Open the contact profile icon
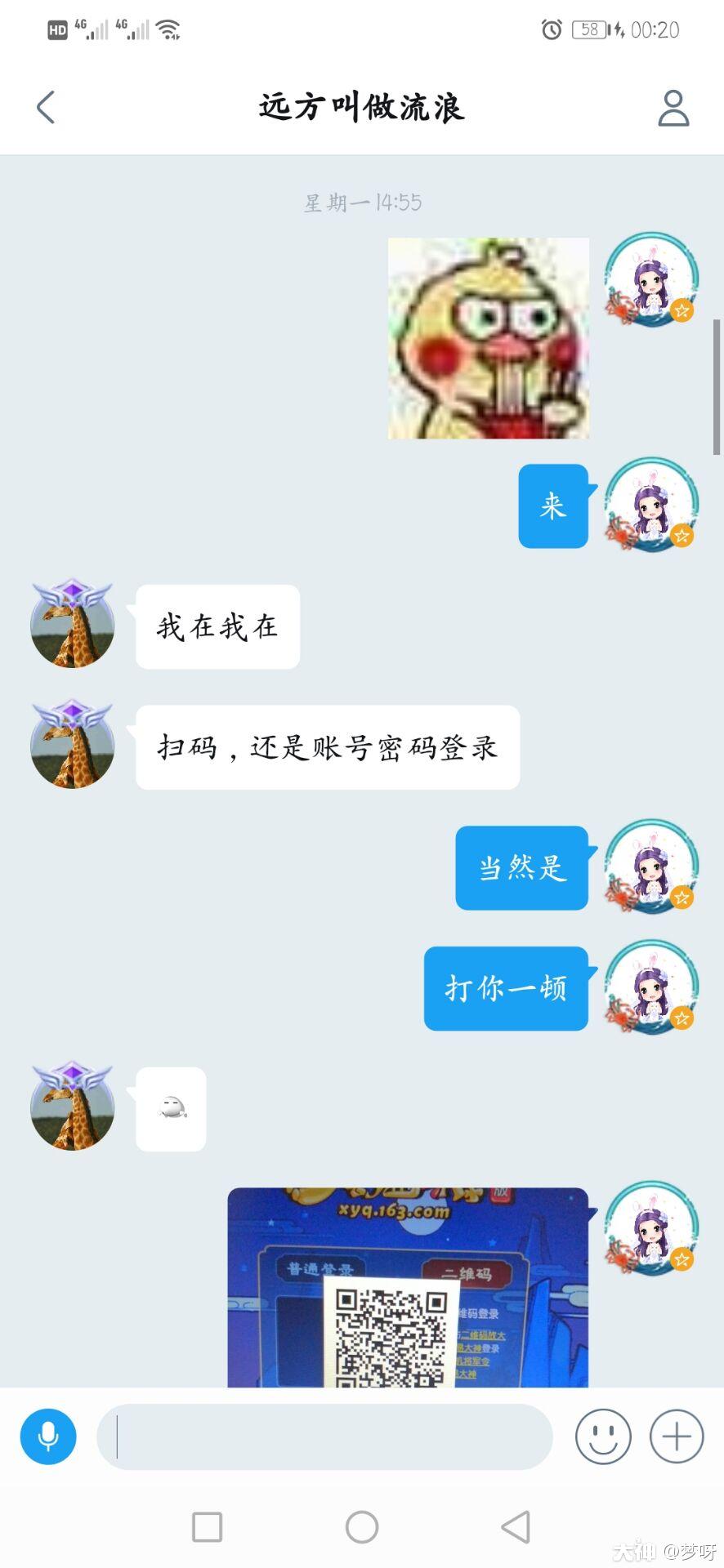The image size is (724, 1568). (x=673, y=108)
